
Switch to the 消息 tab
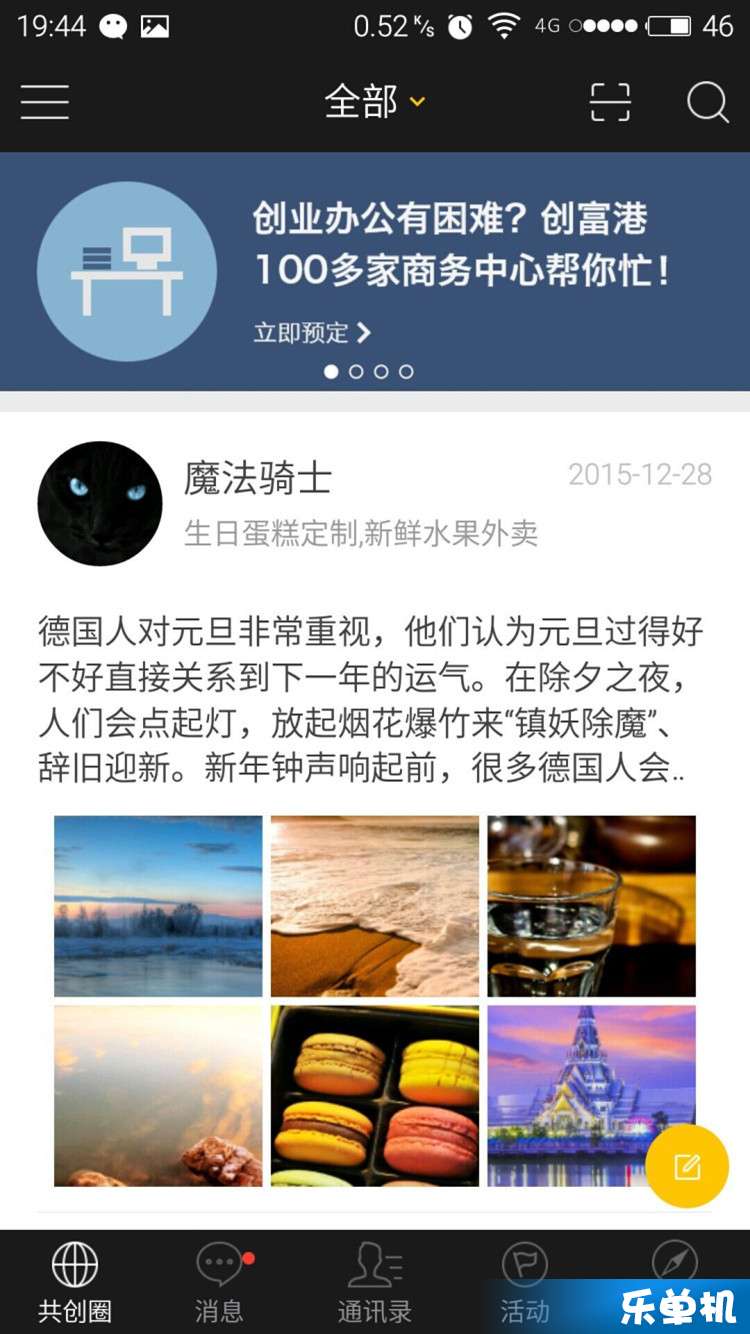(x=220, y=1282)
